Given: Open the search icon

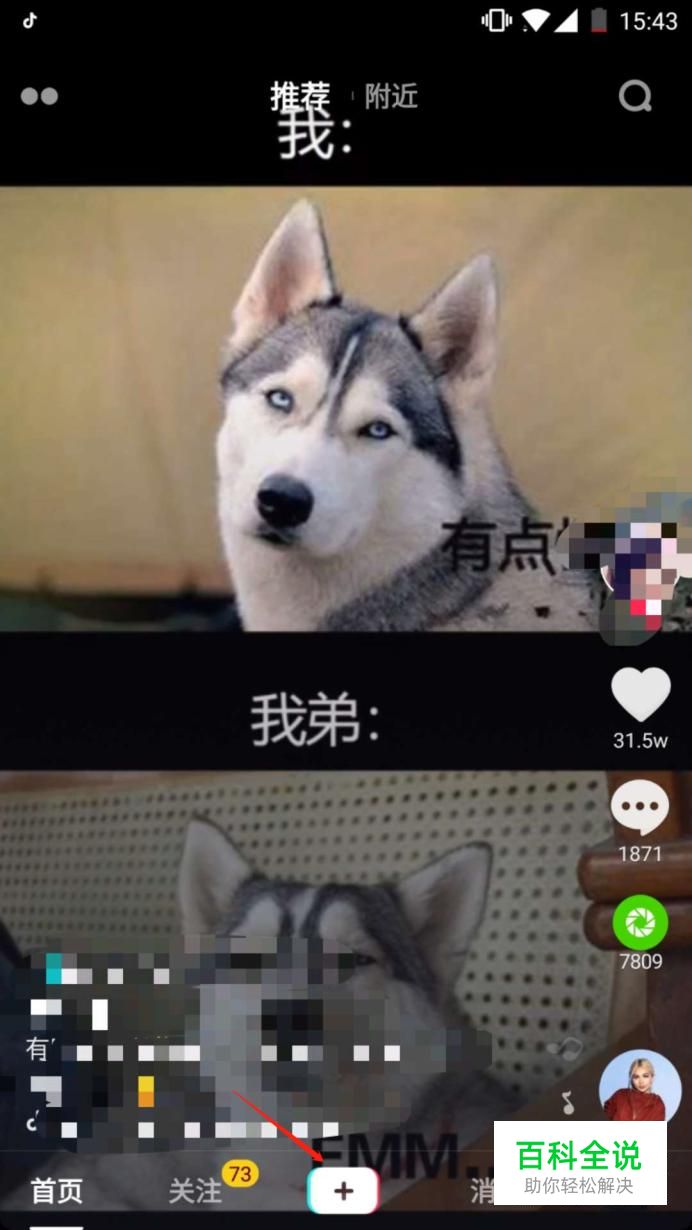Looking at the screenshot, I should point(635,97).
